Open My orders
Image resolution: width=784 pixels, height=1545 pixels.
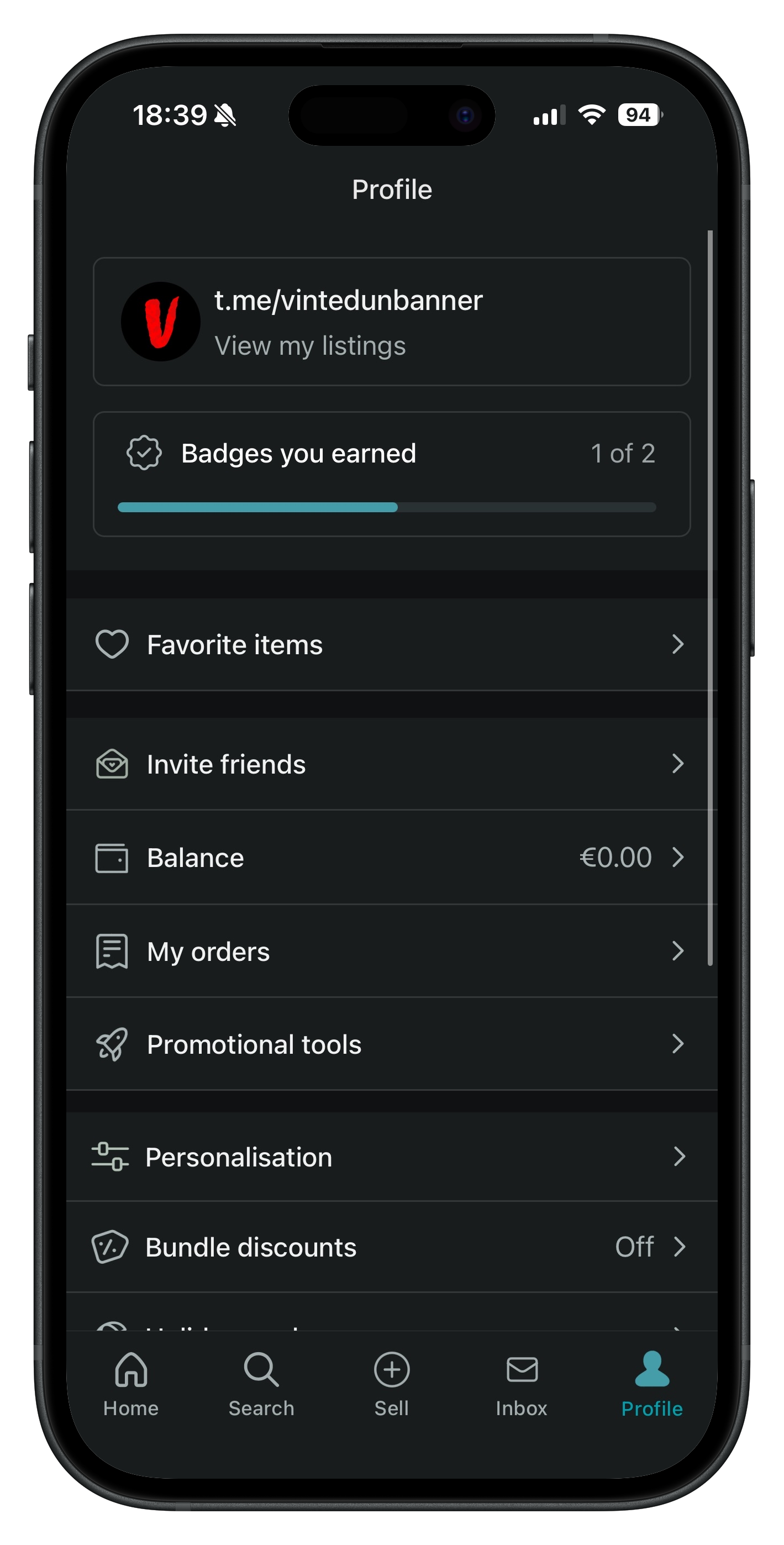click(391, 951)
